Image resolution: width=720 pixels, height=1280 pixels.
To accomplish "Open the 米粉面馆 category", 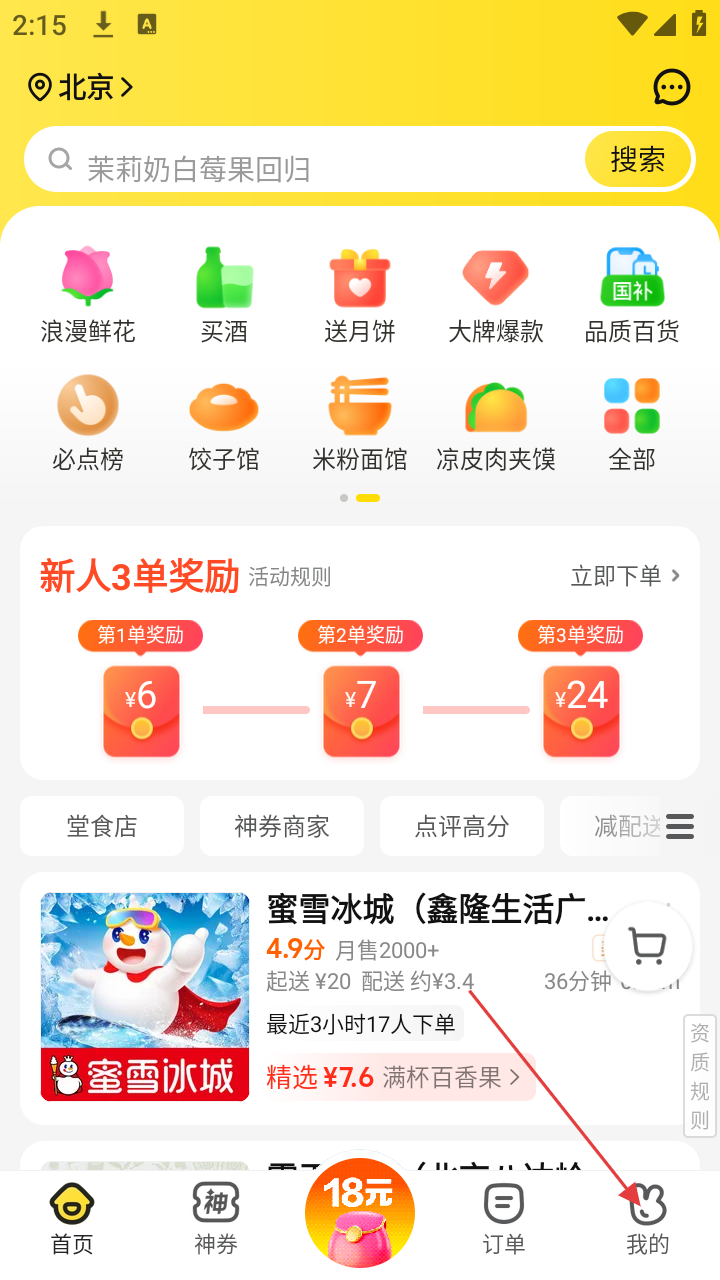I will click(360, 422).
